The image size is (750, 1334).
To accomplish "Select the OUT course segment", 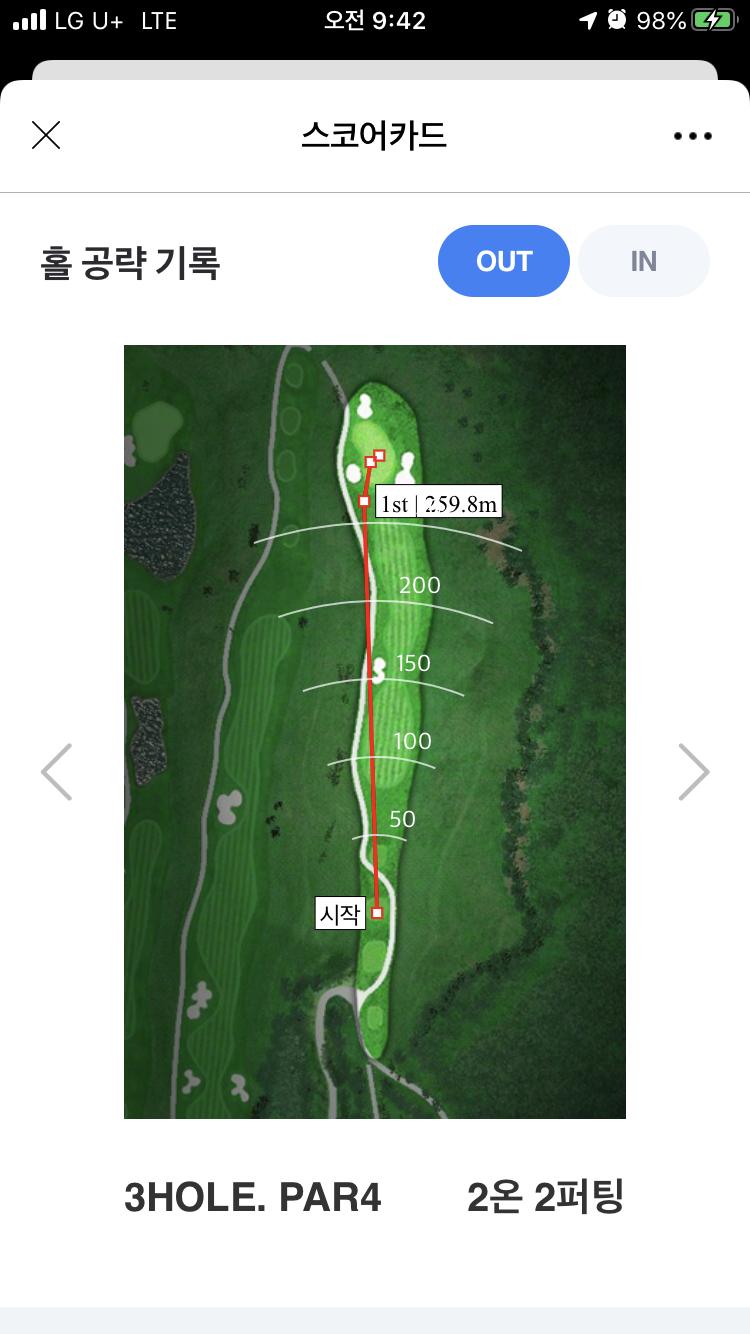I will pos(503,261).
